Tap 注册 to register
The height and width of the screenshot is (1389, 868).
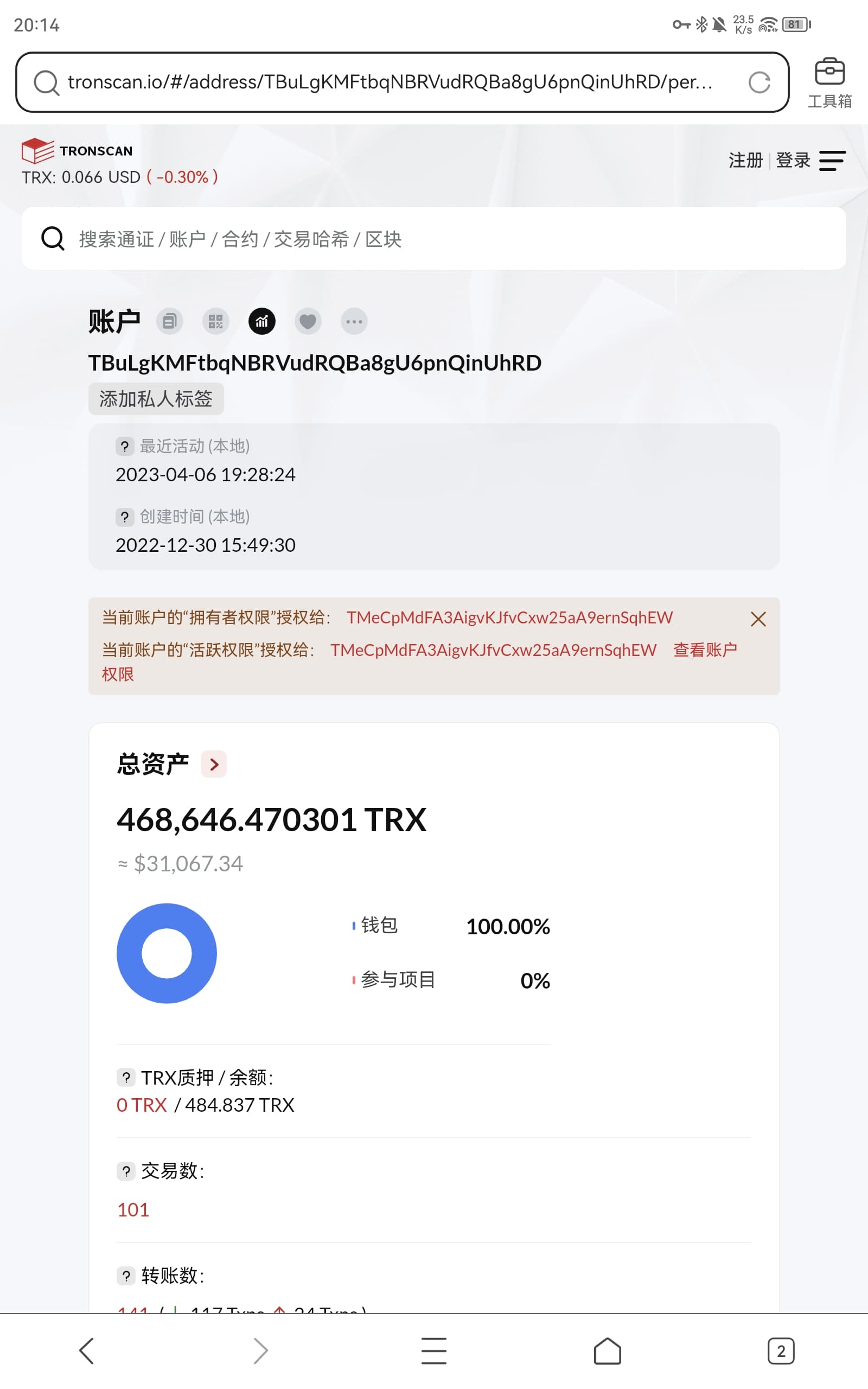tap(745, 160)
